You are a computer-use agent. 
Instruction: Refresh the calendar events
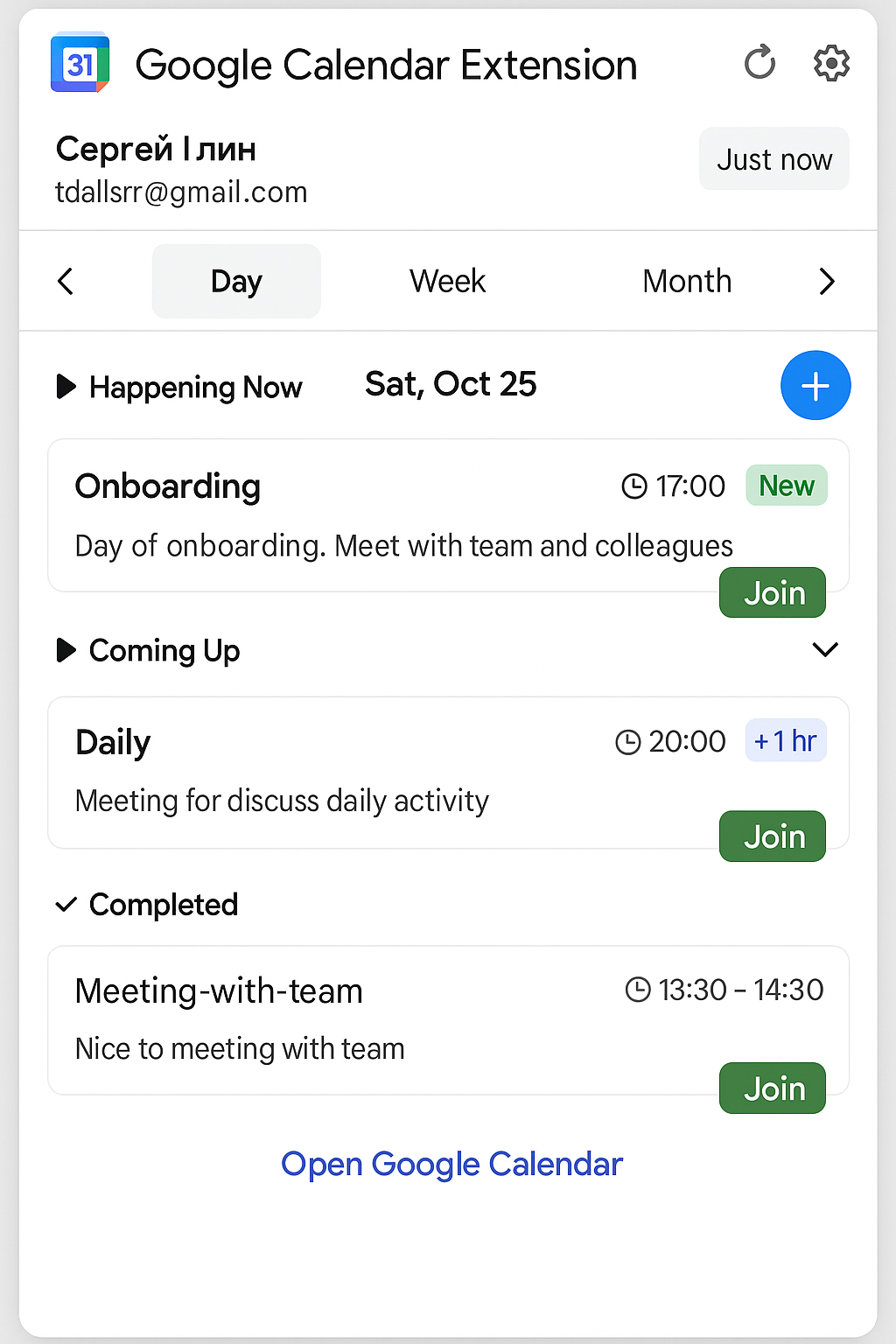pyautogui.click(x=759, y=63)
